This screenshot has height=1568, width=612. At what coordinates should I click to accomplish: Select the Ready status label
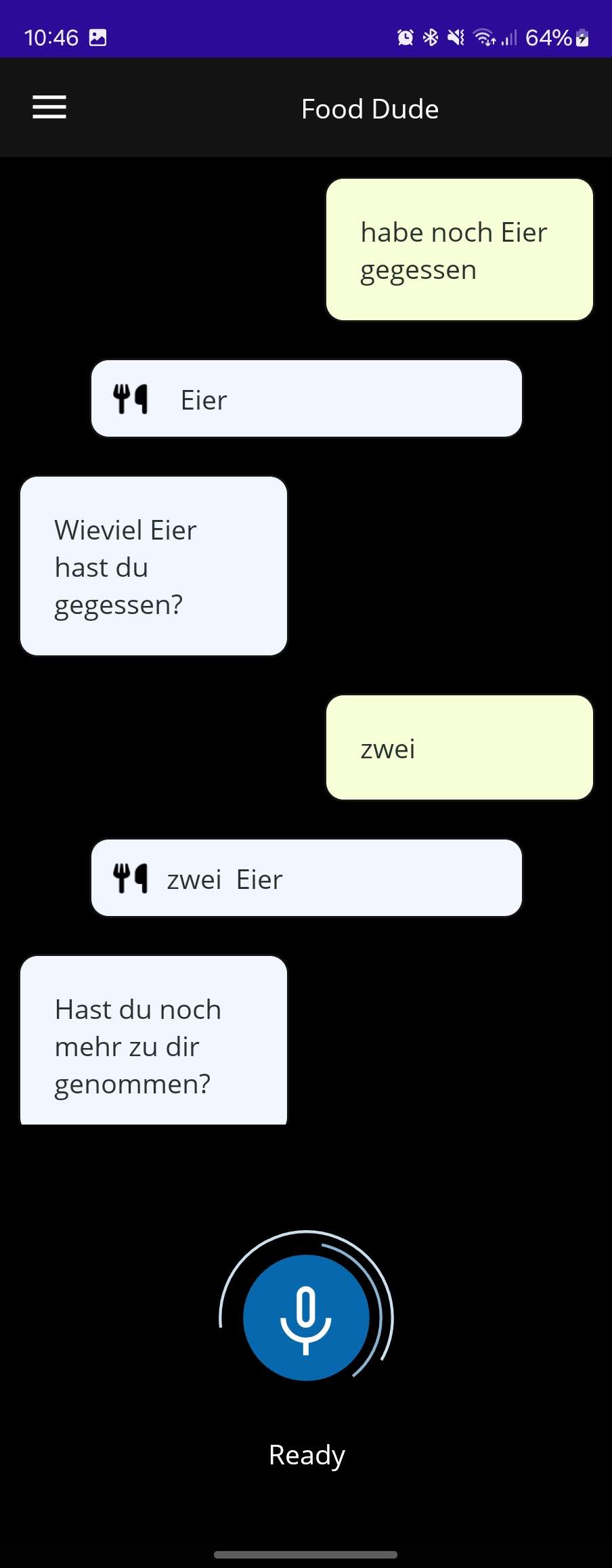click(306, 1454)
